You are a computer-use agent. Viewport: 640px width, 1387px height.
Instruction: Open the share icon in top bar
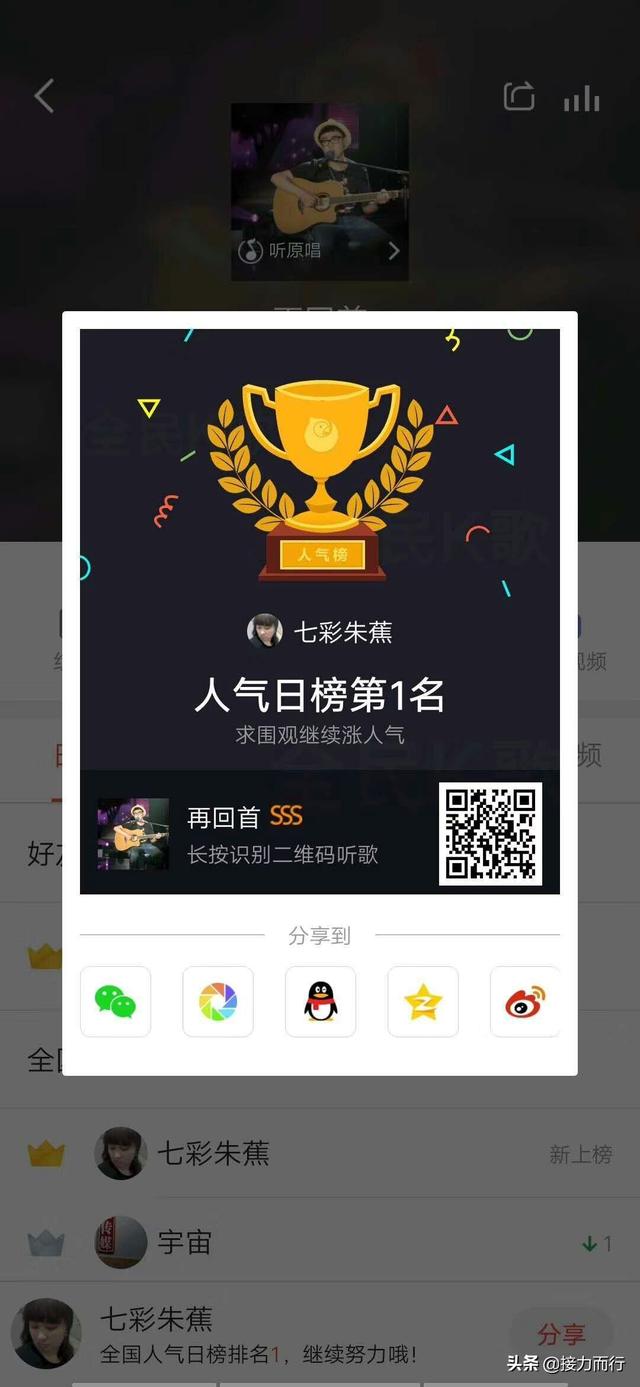518,97
